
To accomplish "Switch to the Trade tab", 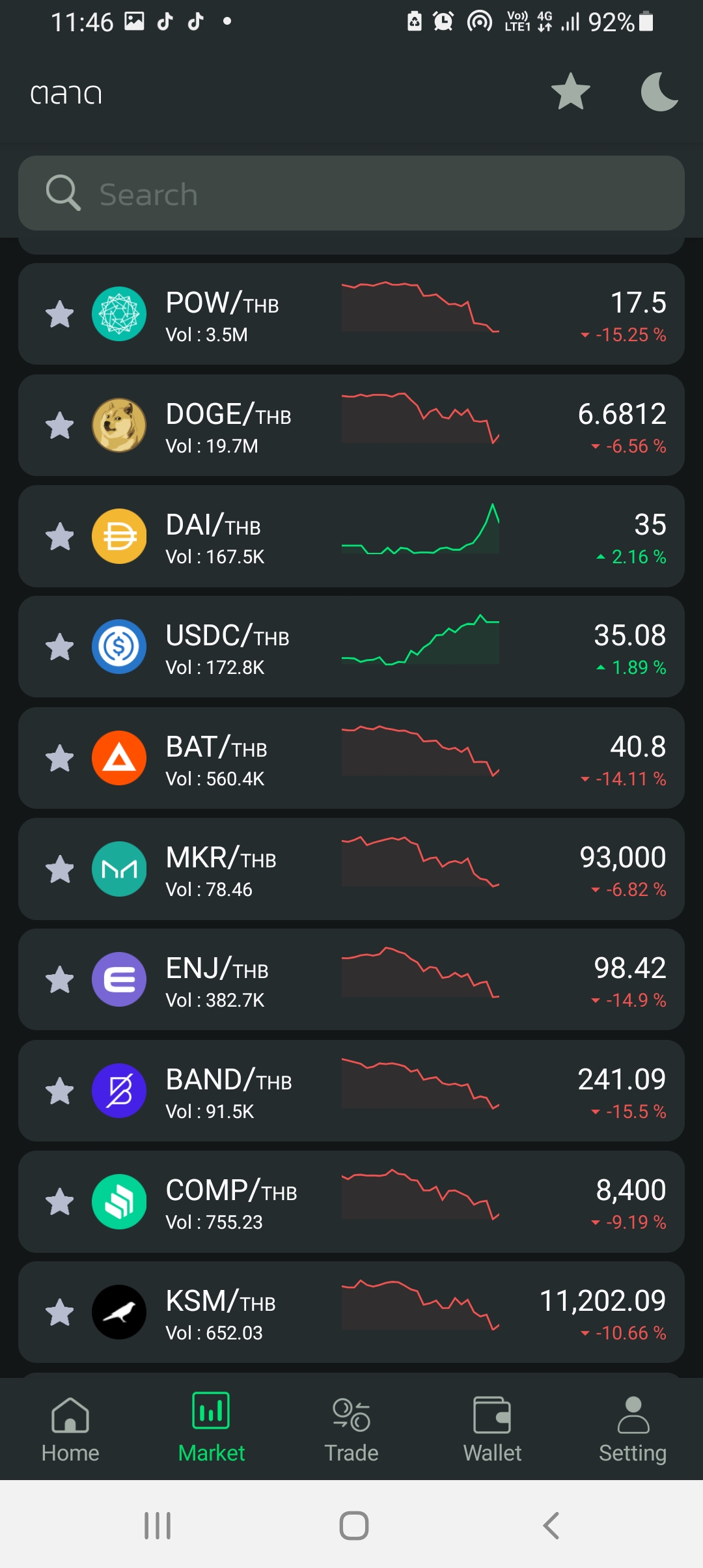I will [351, 1429].
